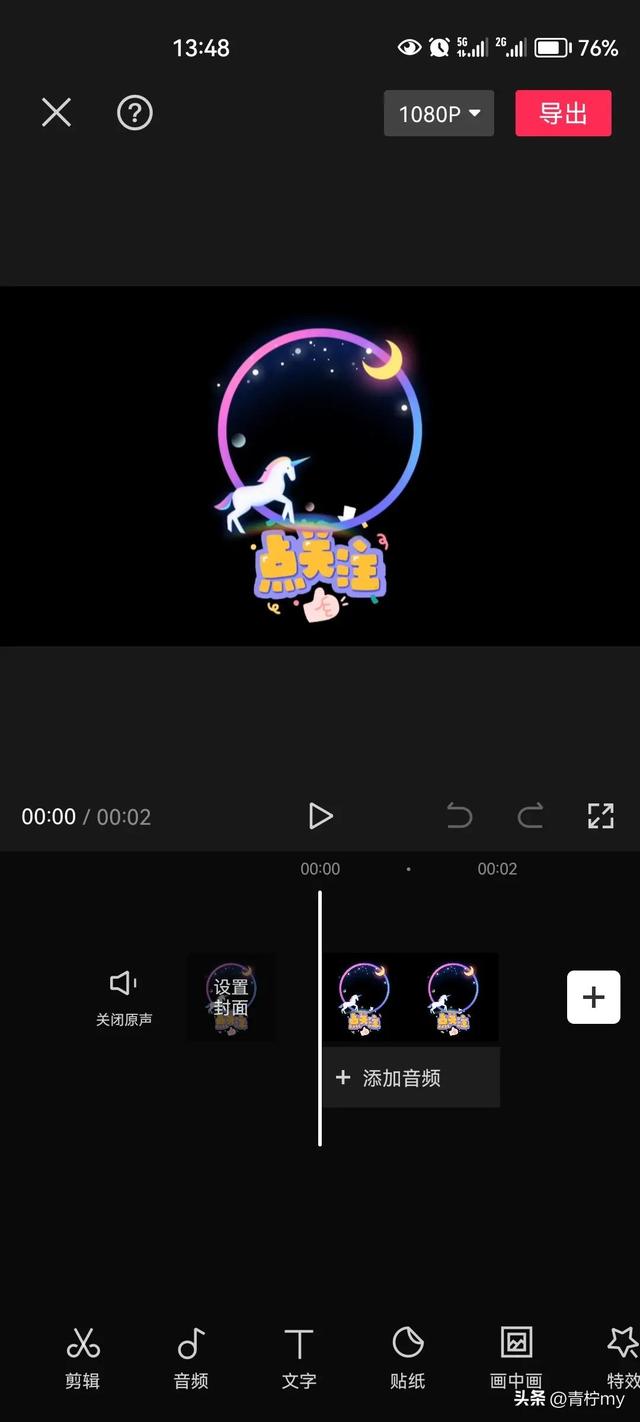Open the 音频 audio tool
The height and width of the screenshot is (1422, 640).
click(x=191, y=1358)
